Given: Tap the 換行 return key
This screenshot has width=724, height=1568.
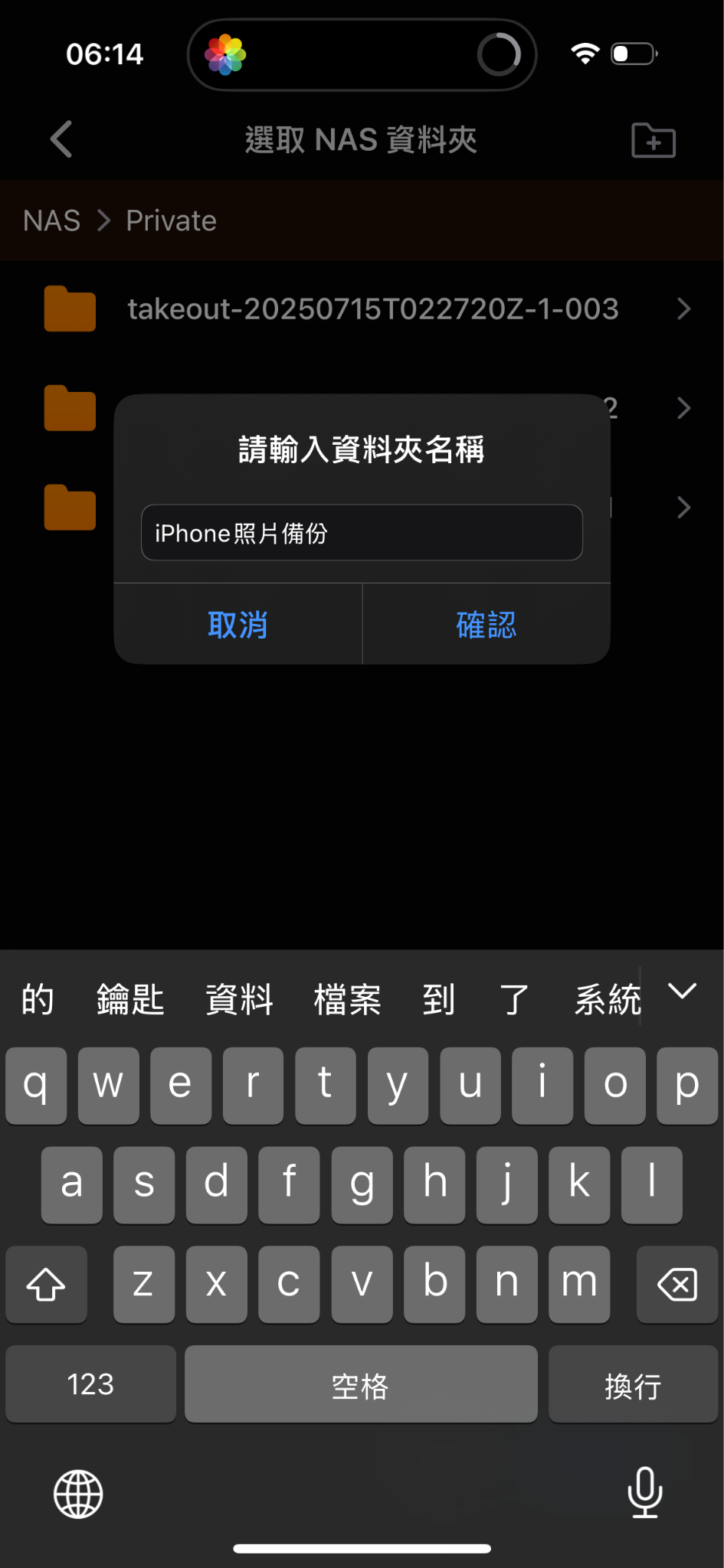Looking at the screenshot, I should [633, 1384].
